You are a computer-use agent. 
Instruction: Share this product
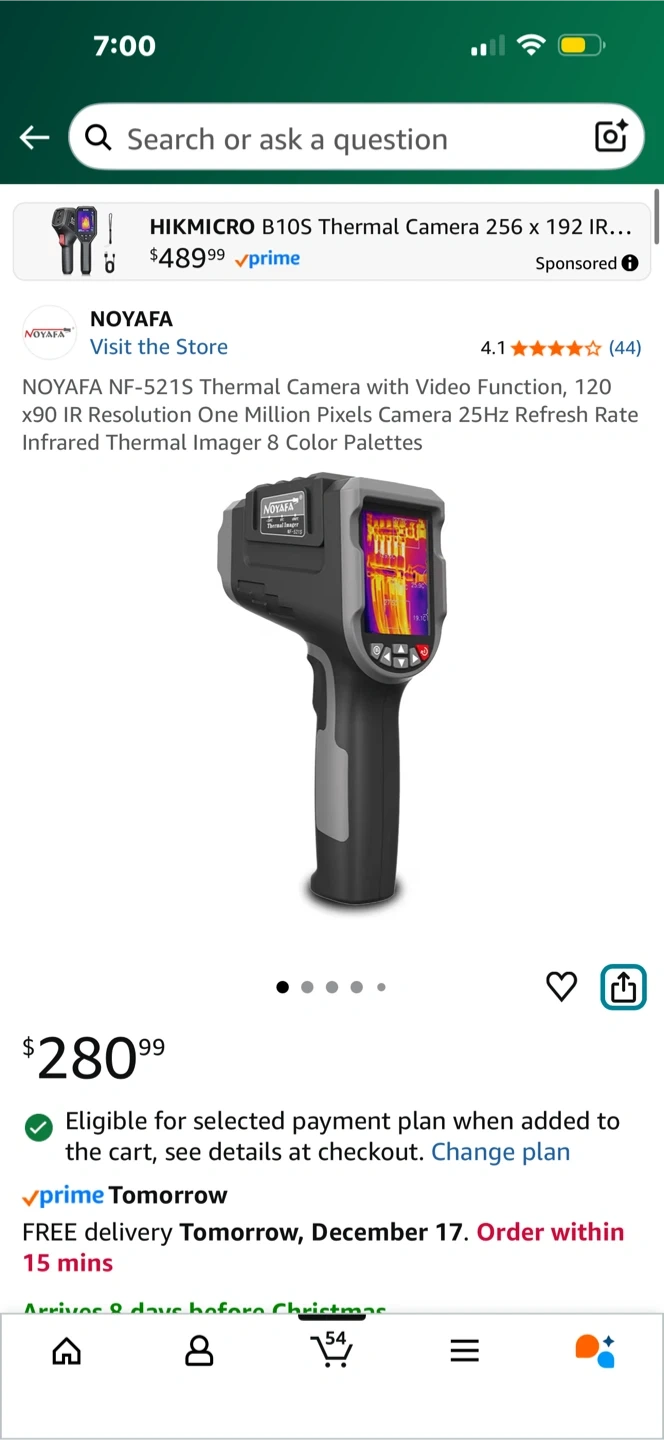pyautogui.click(x=623, y=987)
